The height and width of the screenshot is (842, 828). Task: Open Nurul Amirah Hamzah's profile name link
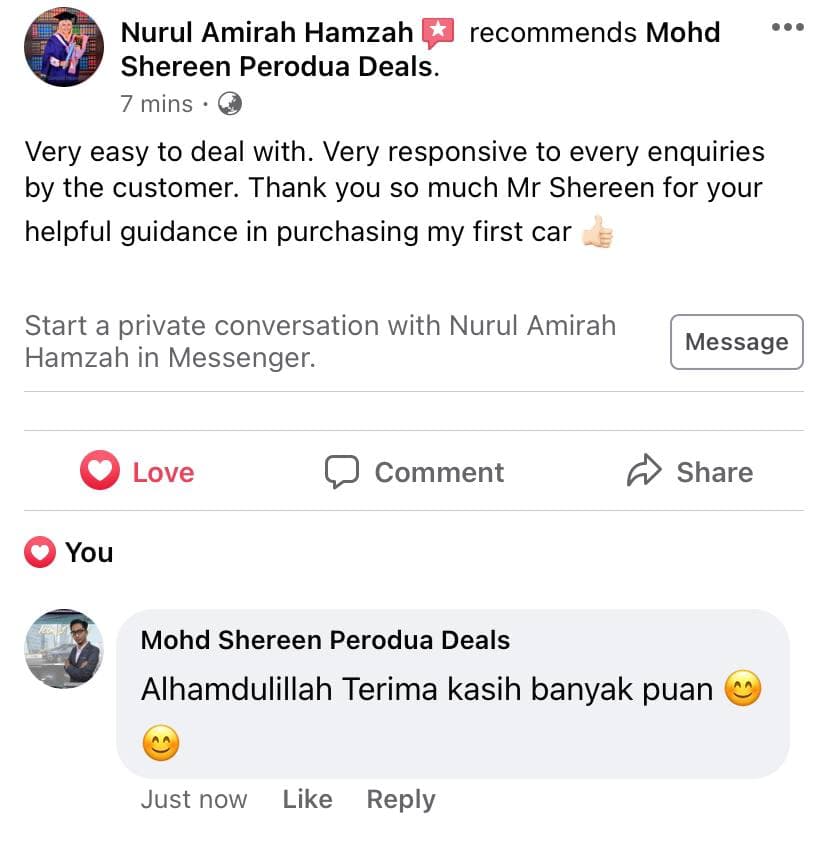(x=266, y=32)
